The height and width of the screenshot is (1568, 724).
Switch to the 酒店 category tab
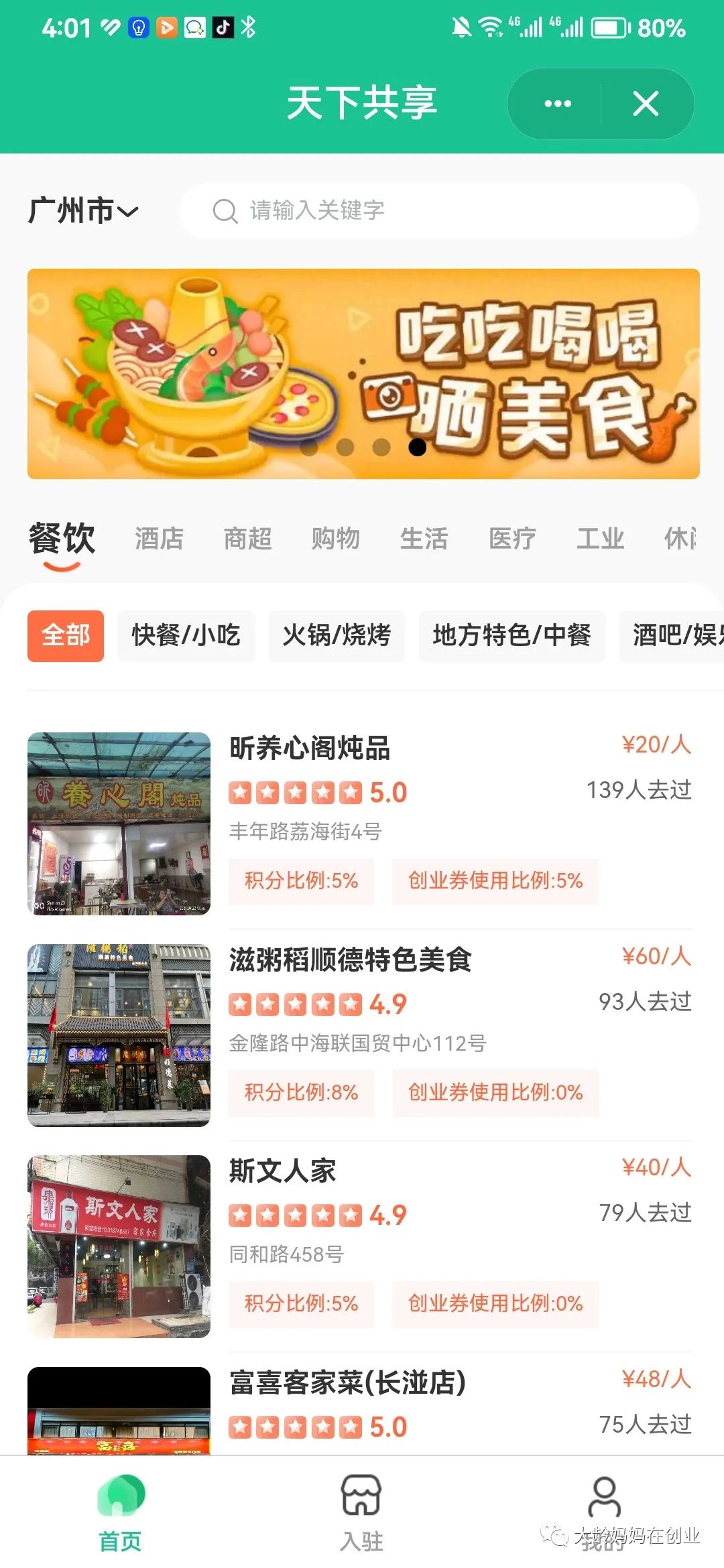point(159,538)
